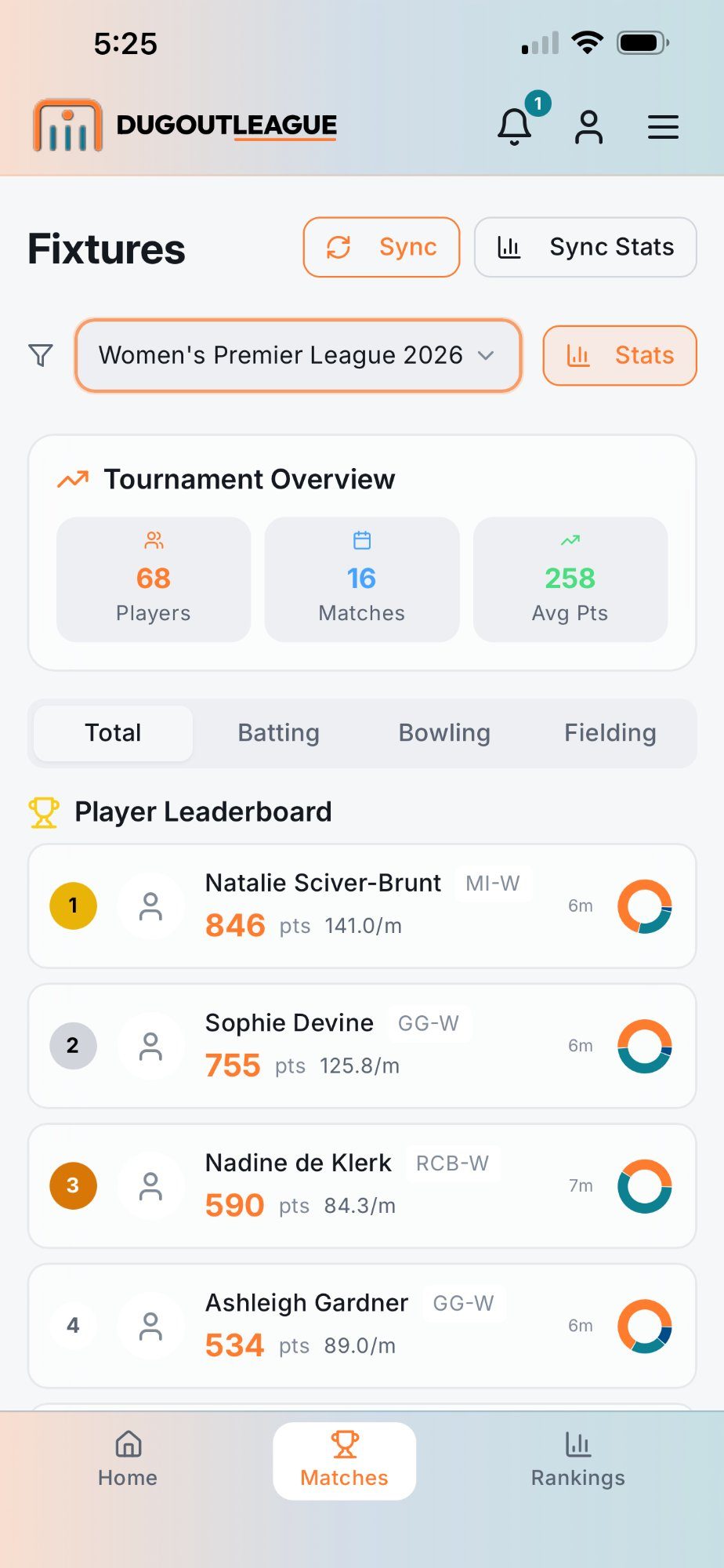This screenshot has width=724, height=1568.
Task: Switch to the Rankings tab at bottom
Action: click(x=577, y=1460)
